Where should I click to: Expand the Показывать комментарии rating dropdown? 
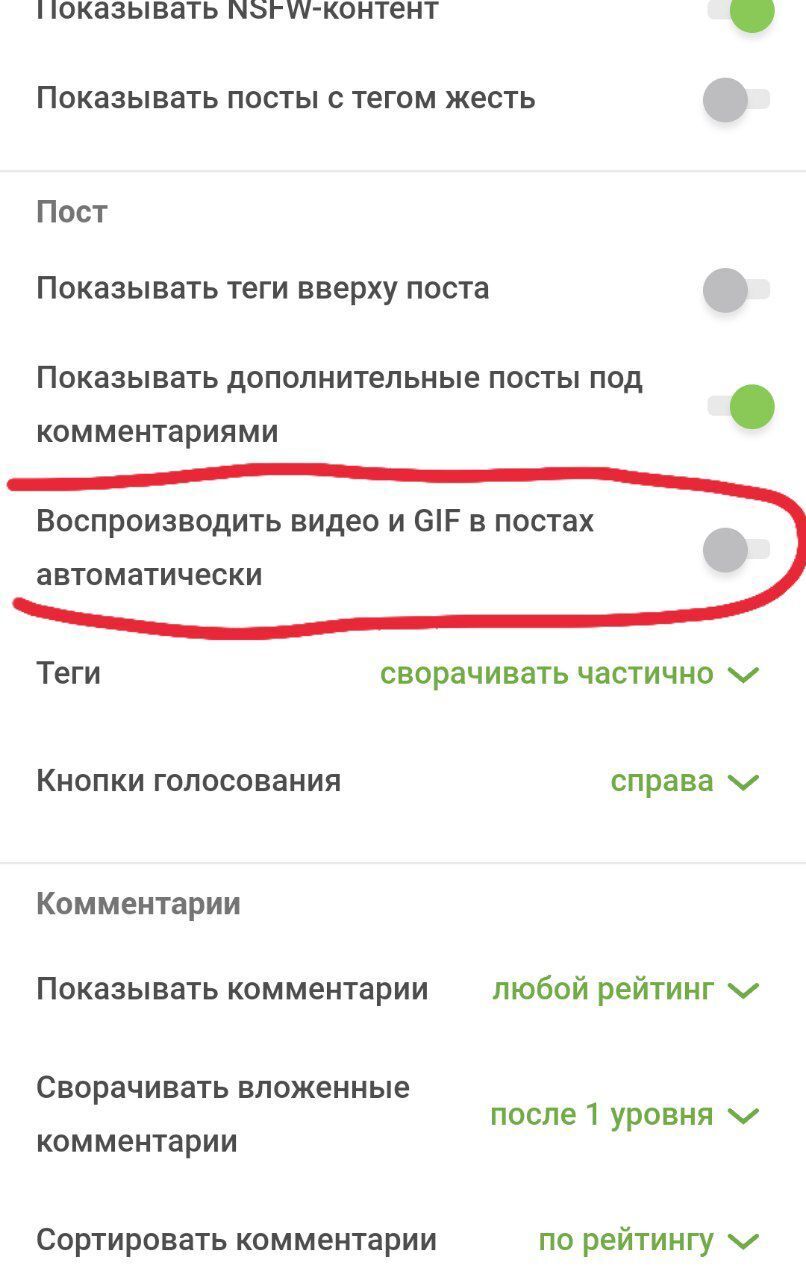(624, 990)
